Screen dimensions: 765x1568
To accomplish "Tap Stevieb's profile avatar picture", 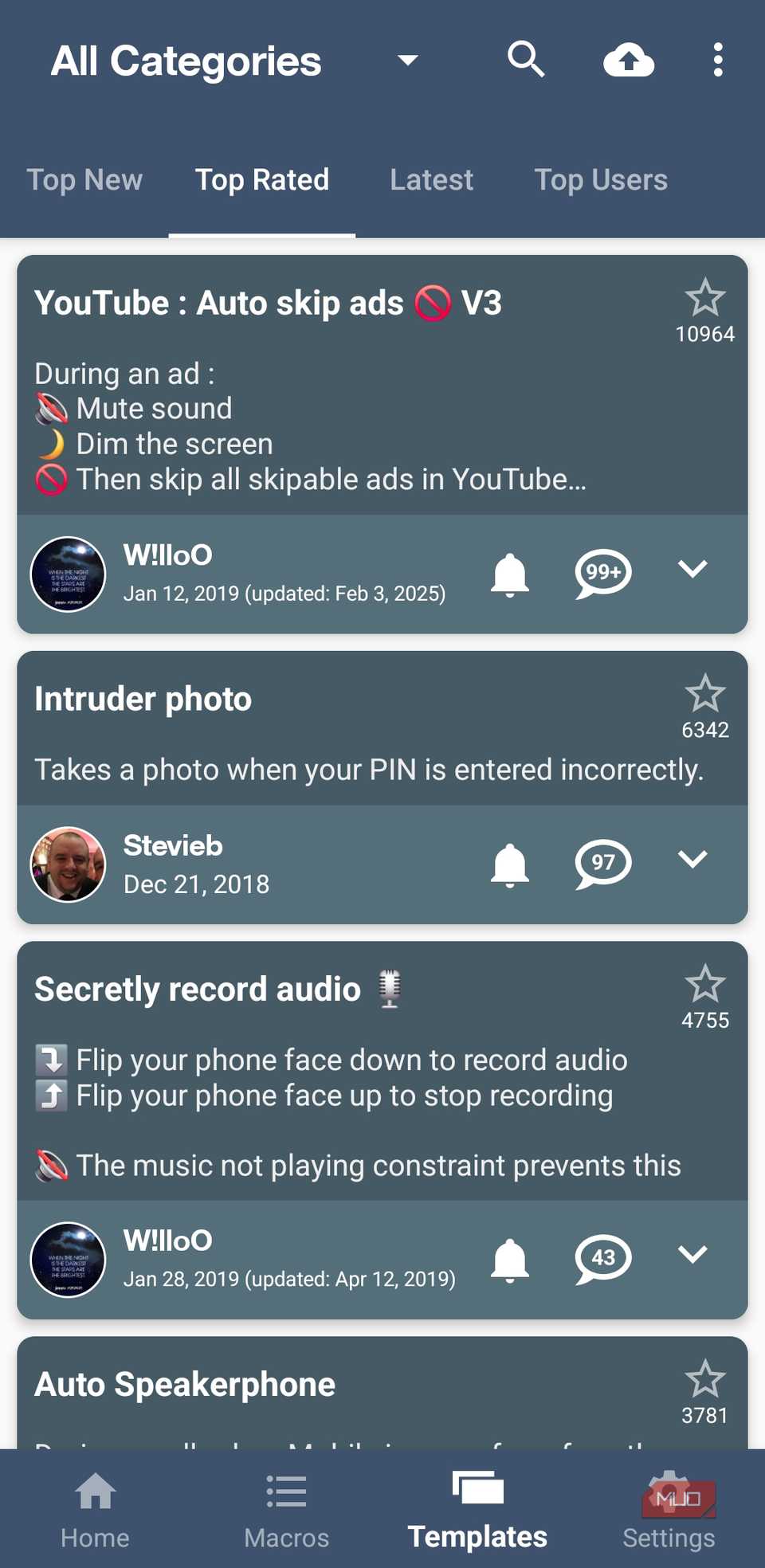I will (69, 864).
